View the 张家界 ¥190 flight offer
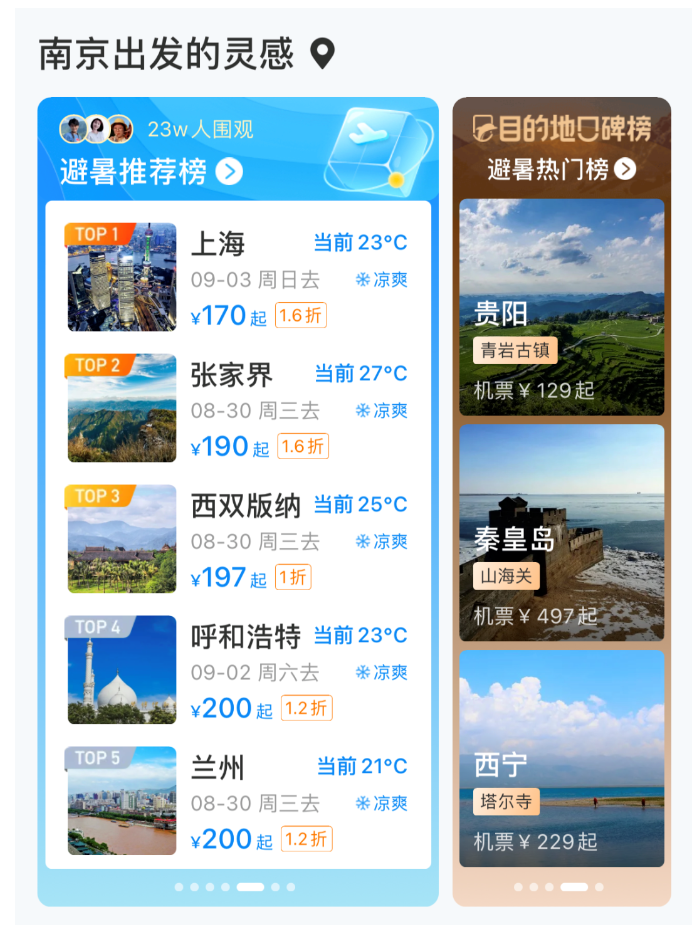This screenshot has height=925, width=694. (x=238, y=408)
